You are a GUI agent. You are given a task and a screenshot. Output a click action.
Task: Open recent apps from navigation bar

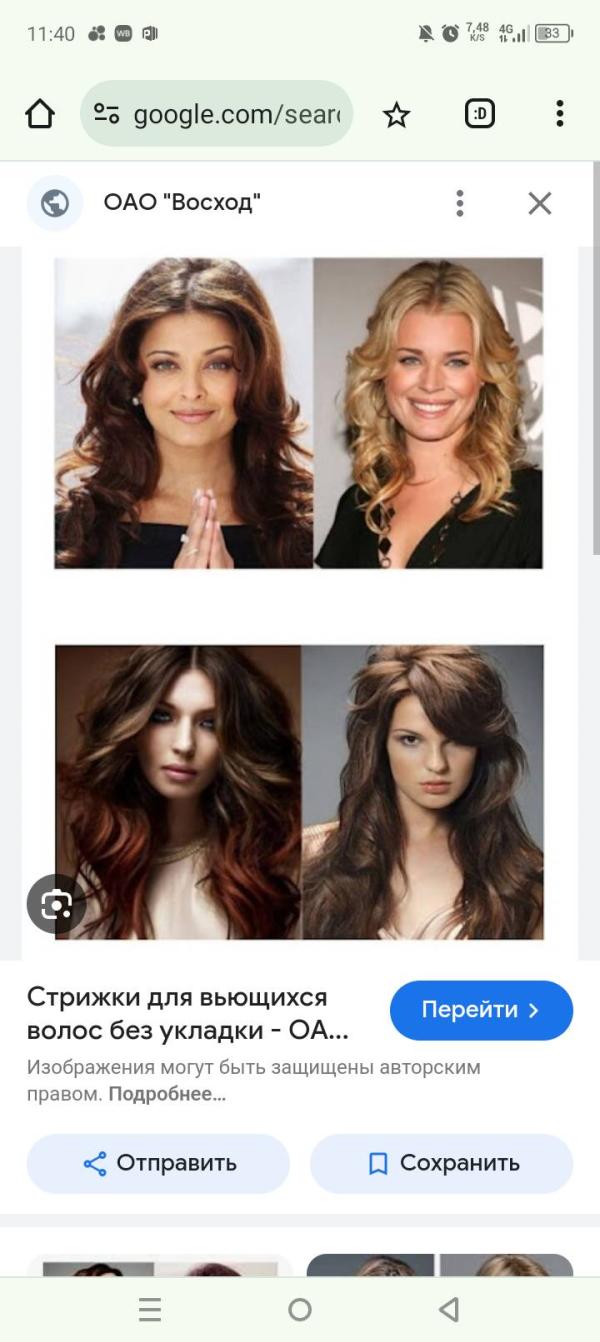(150, 1309)
